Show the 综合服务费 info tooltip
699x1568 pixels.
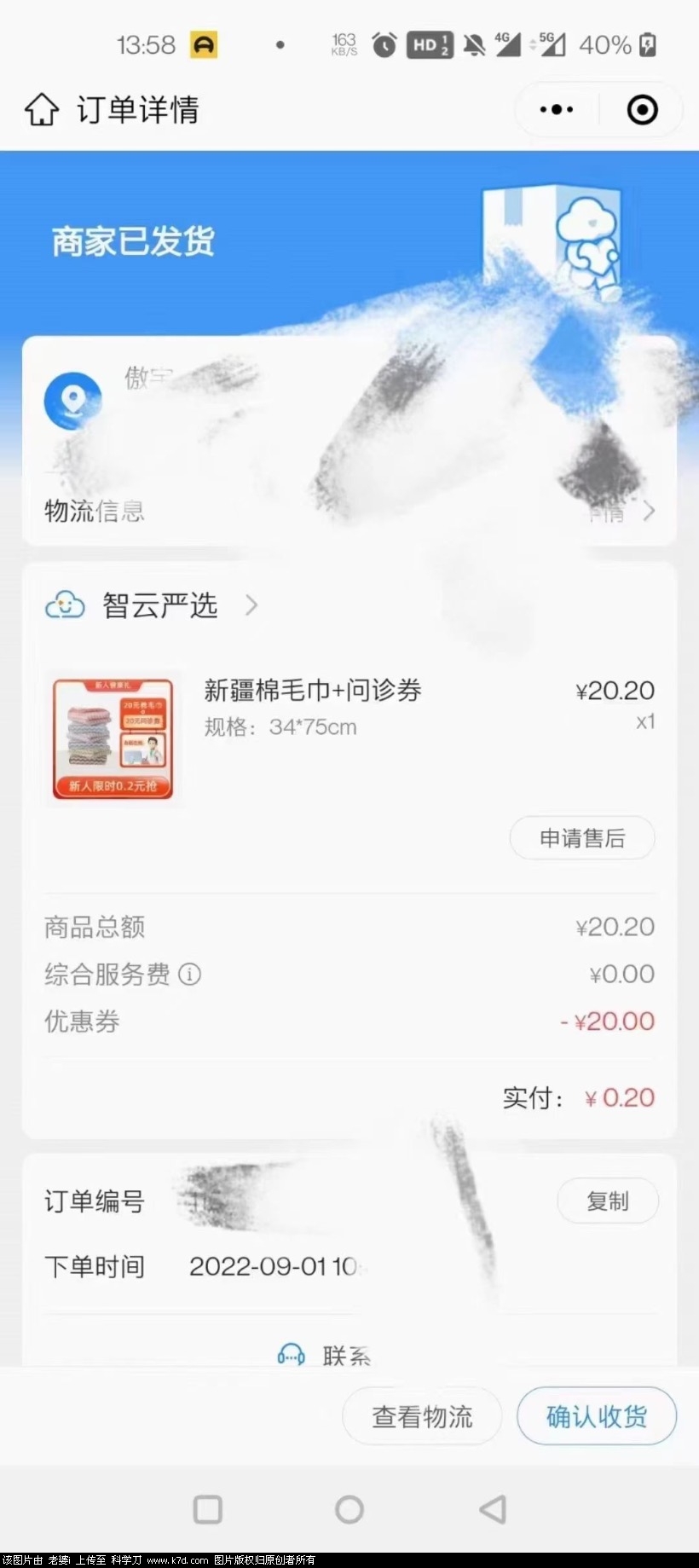(x=190, y=974)
